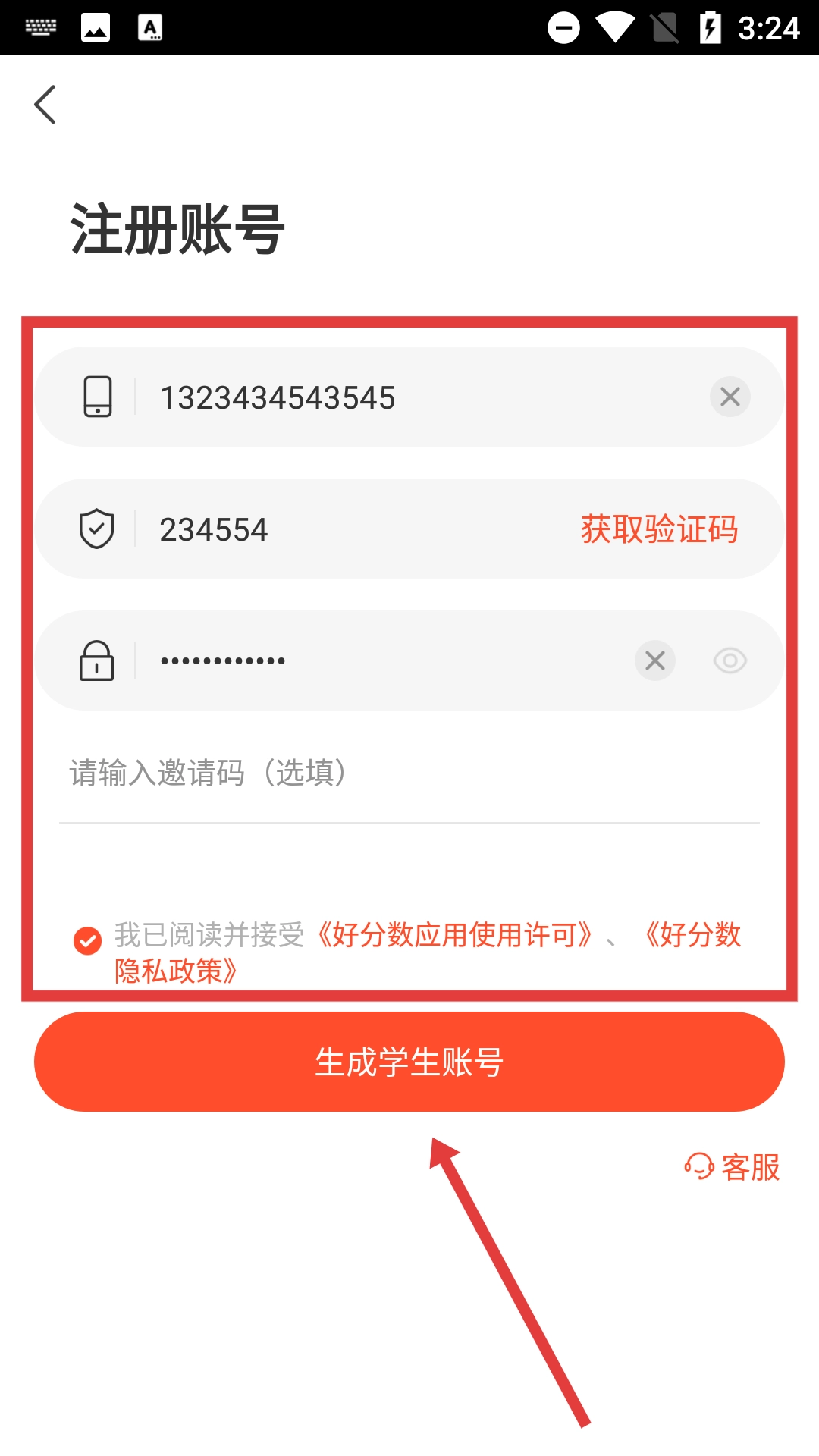
Task: Show password with the eye icon
Action: click(x=730, y=661)
